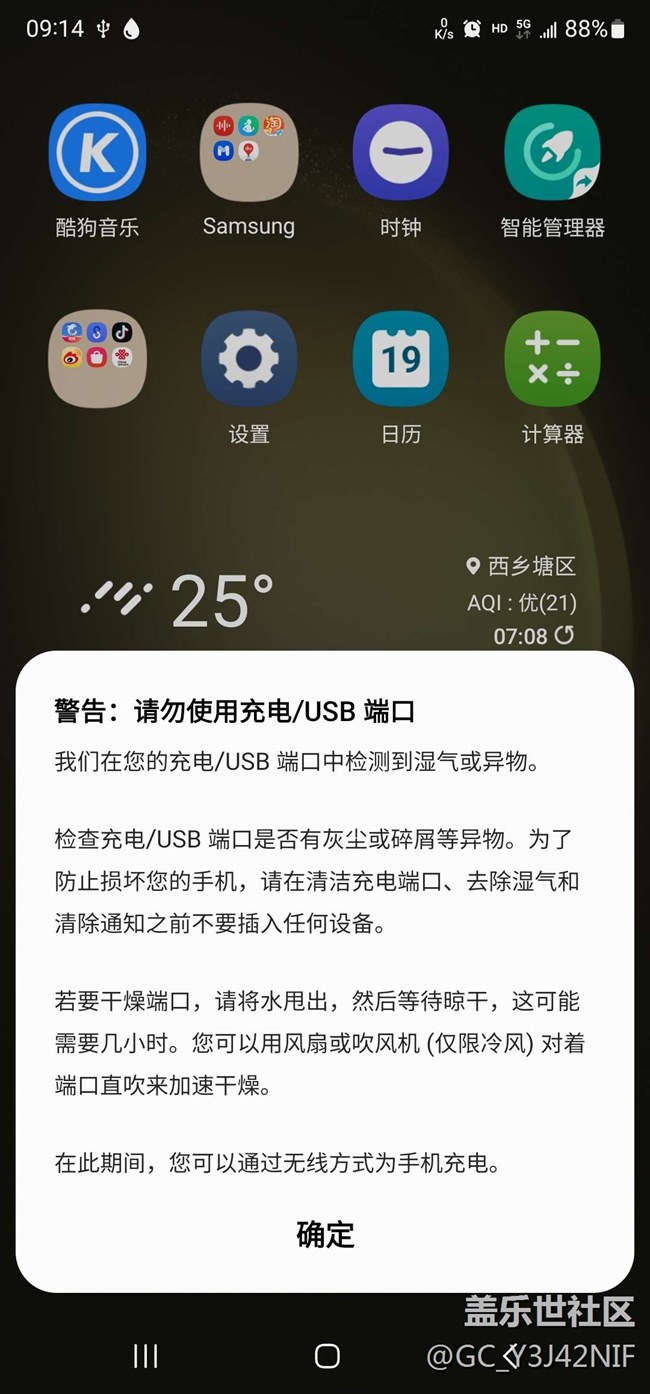Refresh the weather widget

point(565,635)
